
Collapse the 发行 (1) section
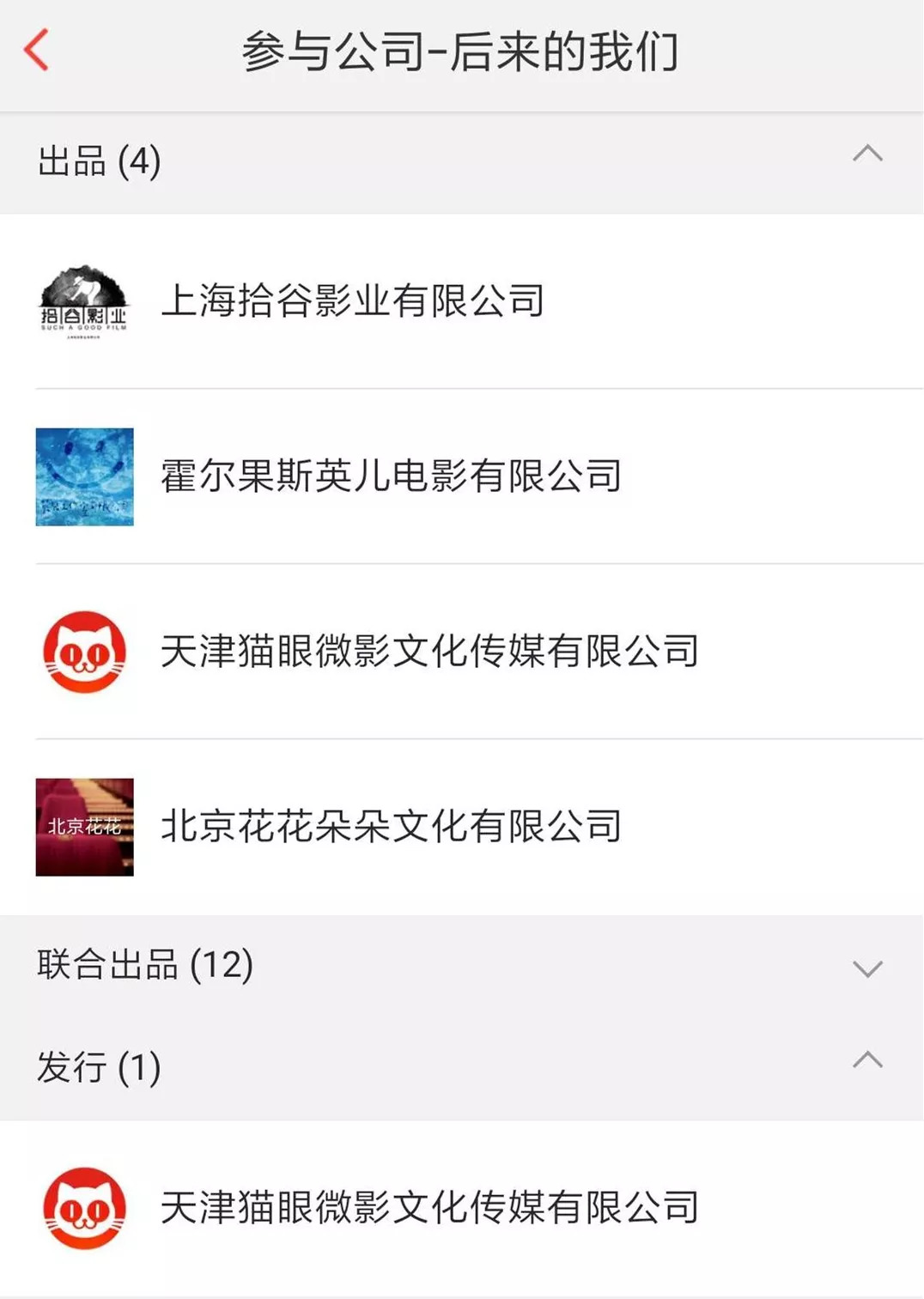[x=867, y=1059]
